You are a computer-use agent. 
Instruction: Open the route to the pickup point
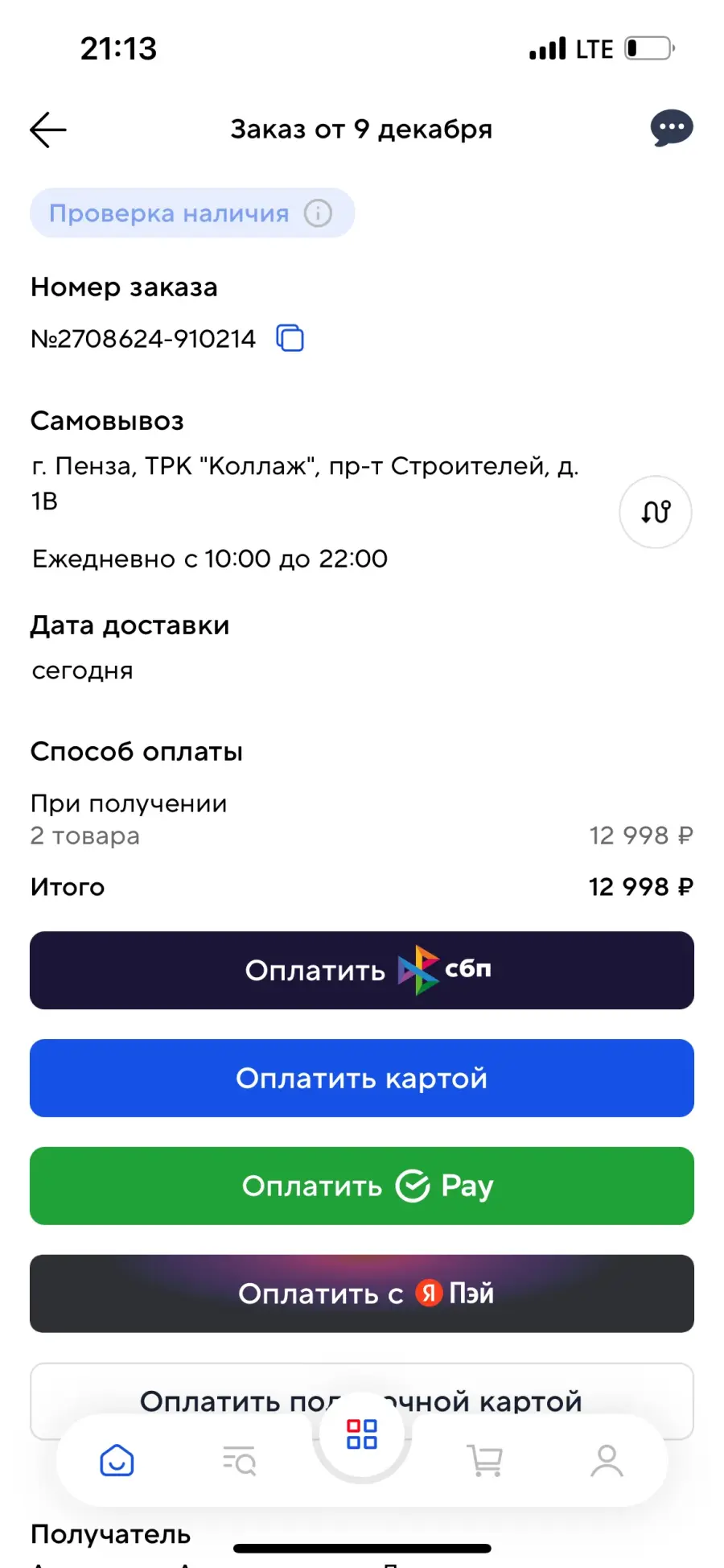click(x=656, y=512)
